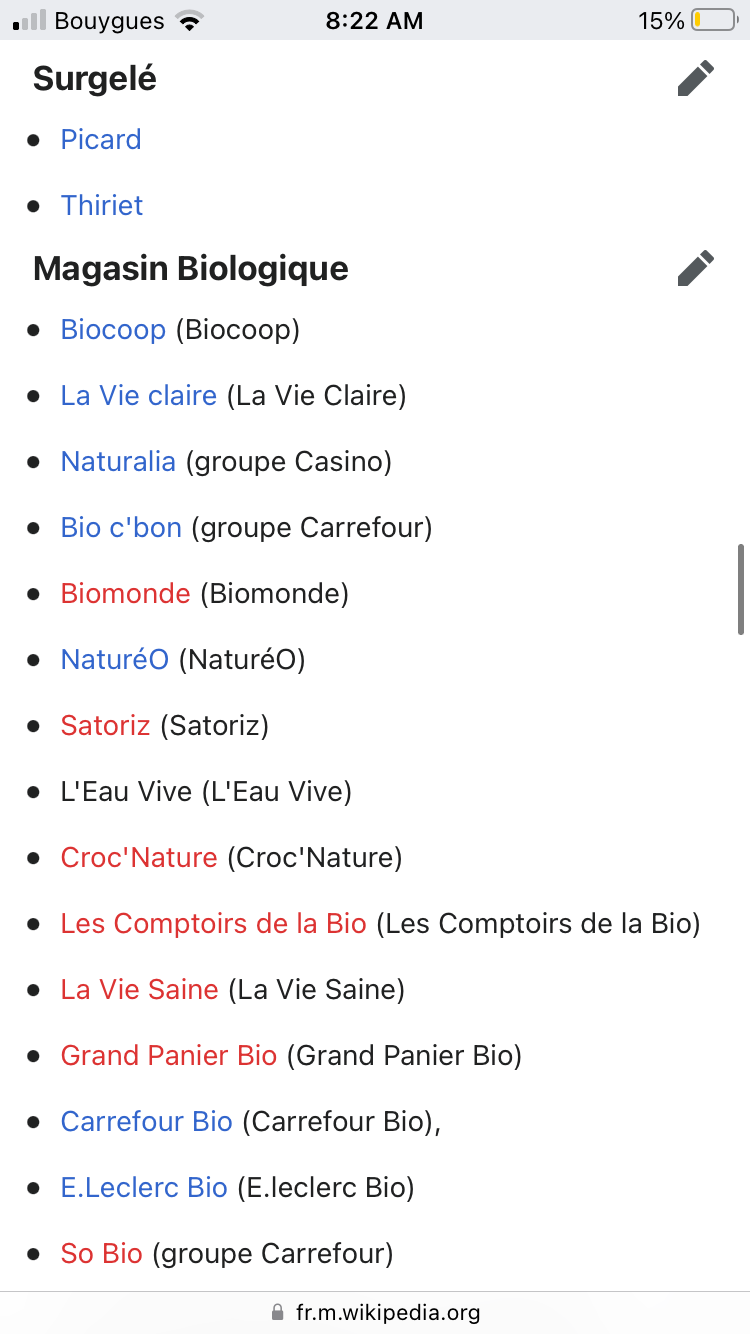750x1334 pixels.
Task: Open the Picard link
Action: click(x=101, y=139)
